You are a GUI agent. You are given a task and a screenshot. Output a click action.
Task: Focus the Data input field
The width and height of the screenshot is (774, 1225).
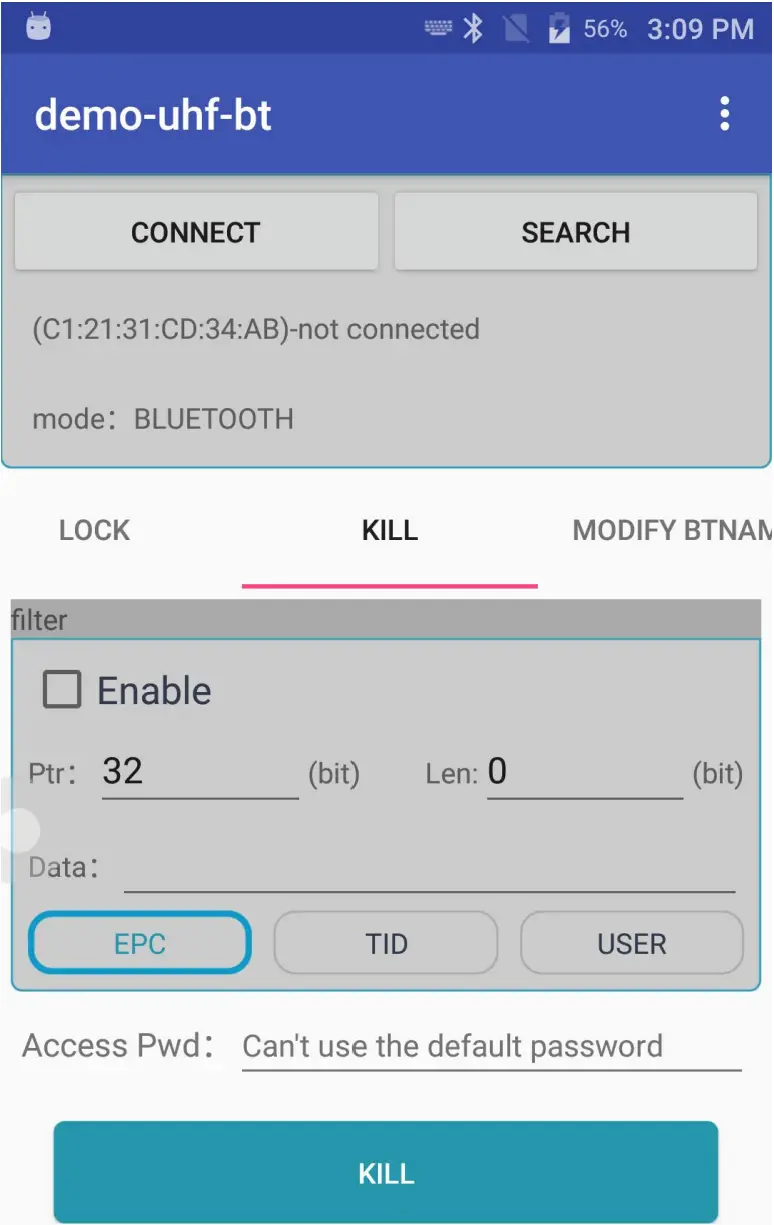tap(430, 868)
